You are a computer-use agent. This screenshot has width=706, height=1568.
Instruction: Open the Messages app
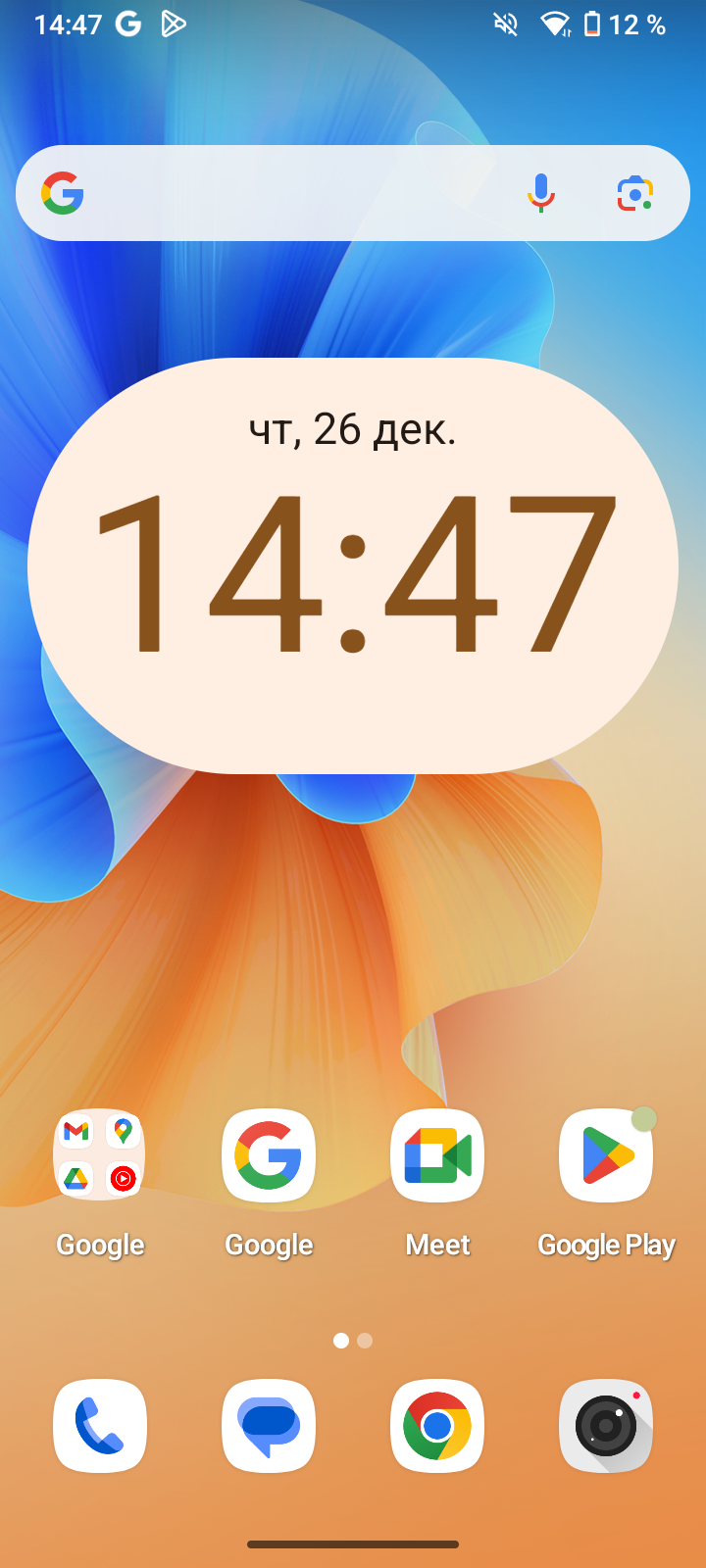pyautogui.click(x=269, y=1426)
